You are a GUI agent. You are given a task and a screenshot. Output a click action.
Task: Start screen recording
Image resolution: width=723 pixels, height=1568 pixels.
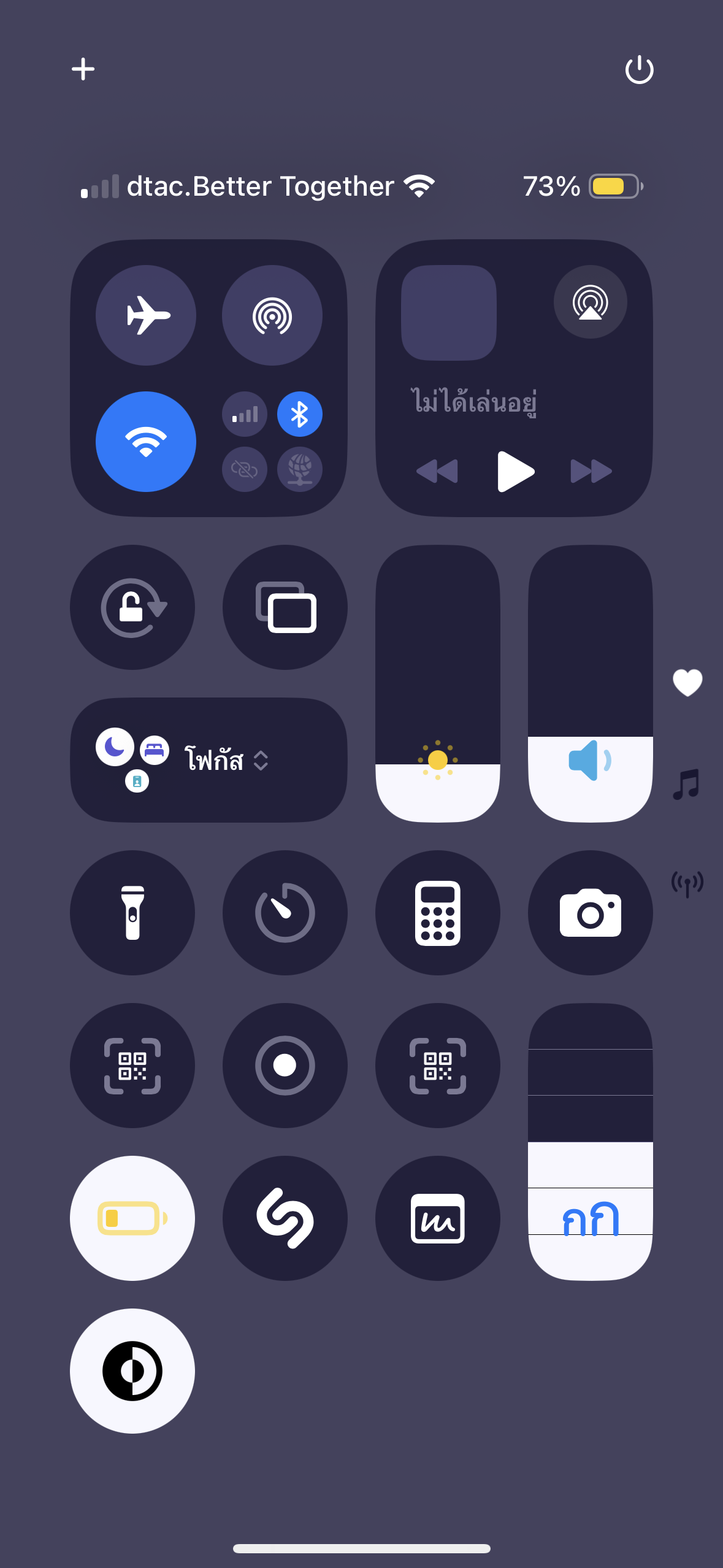click(x=285, y=1066)
